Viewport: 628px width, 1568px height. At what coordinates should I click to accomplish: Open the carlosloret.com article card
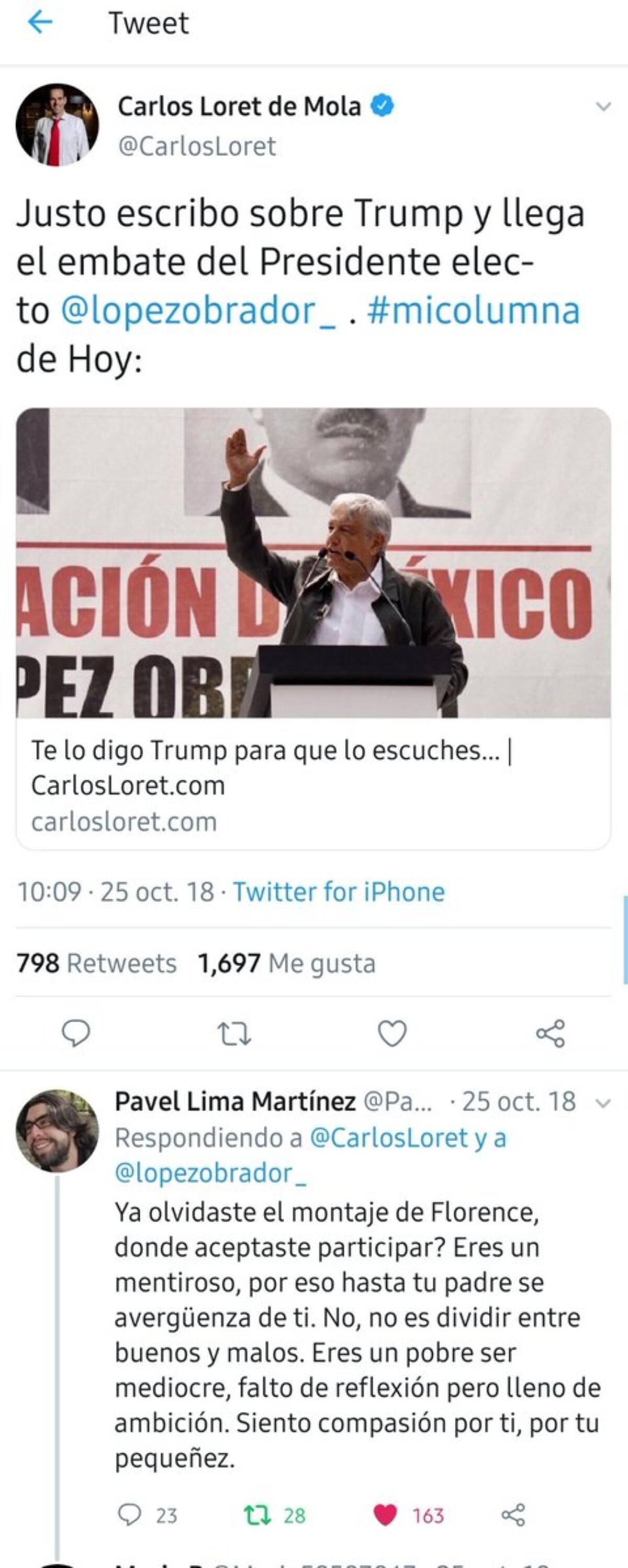coord(313,627)
